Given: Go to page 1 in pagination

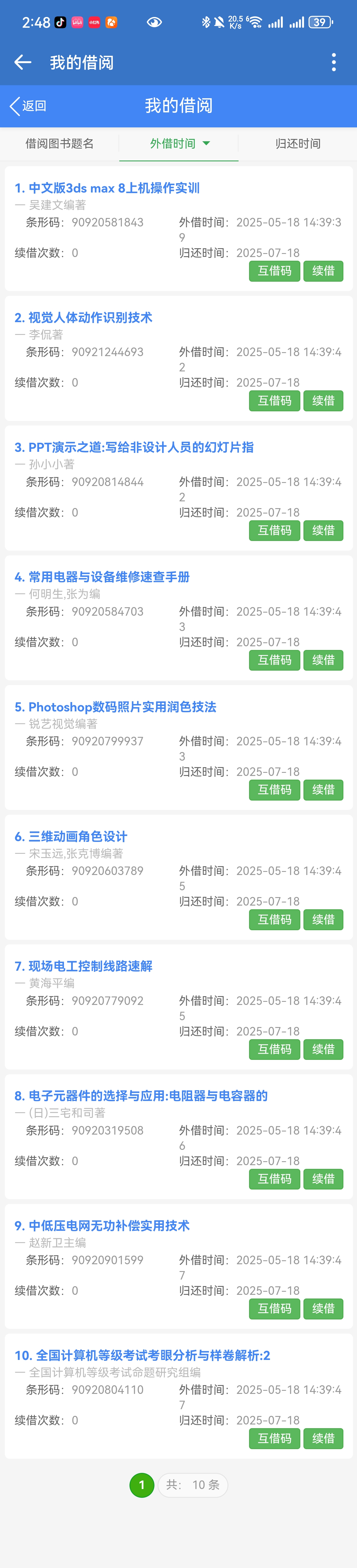Looking at the screenshot, I should point(142,1484).
